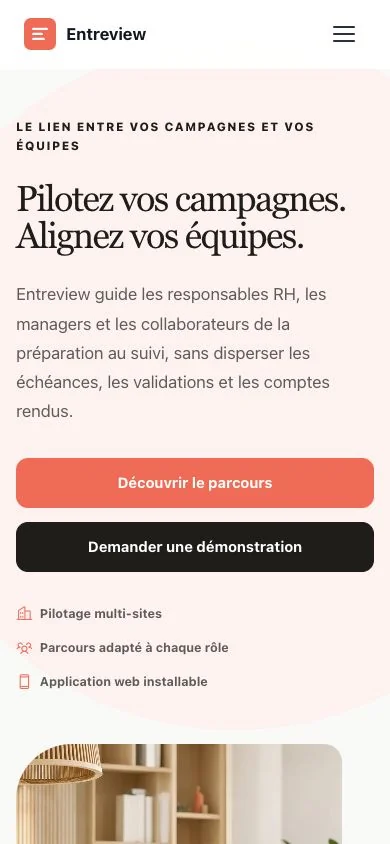Screen dimensions: 390x844
Task: Tap Découvrir le parcours button
Action: [195, 483]
